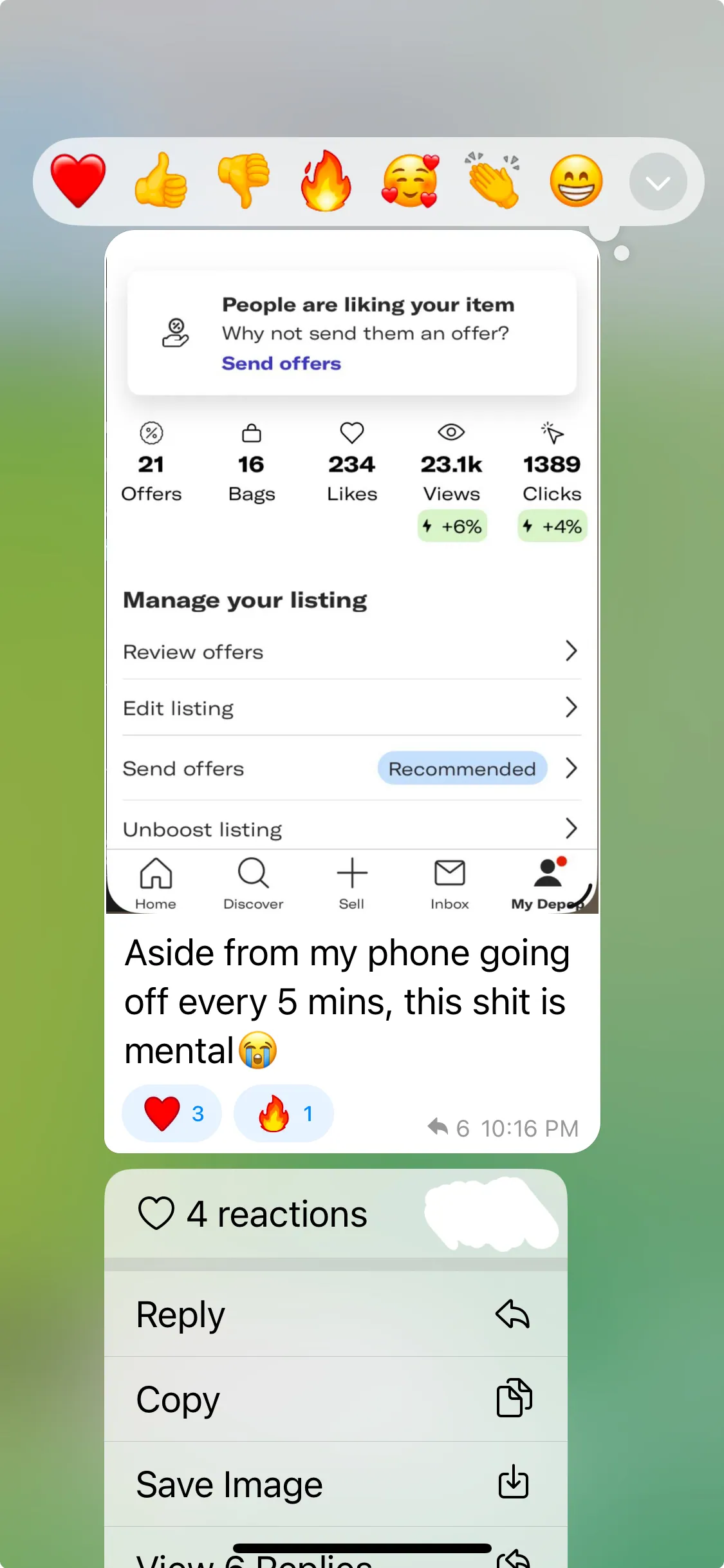
Task: React with the grinning face emoji
Action: click(576, 181)
